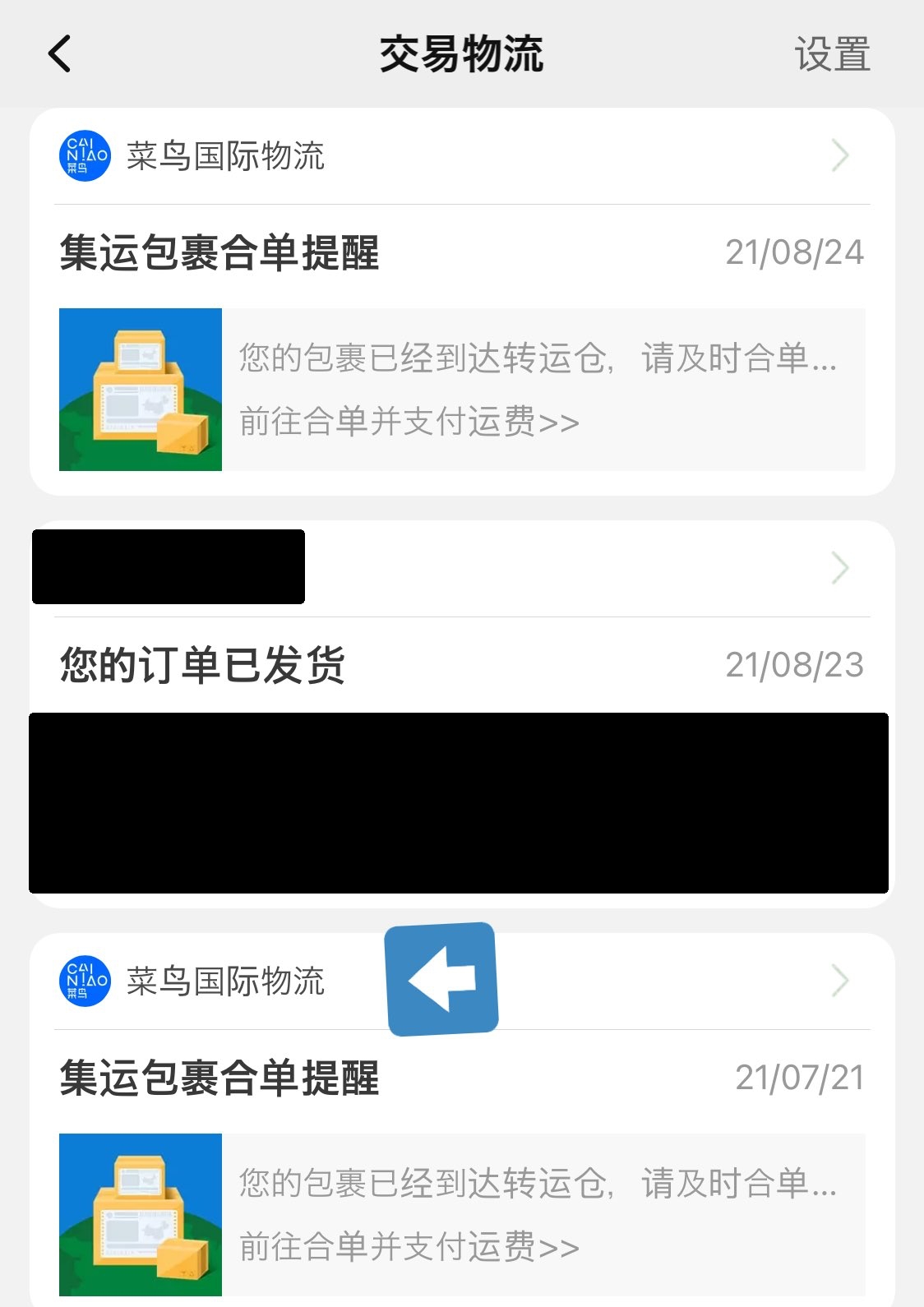This screenshot has width=924, height=1307.
Task: Tap chevron on the 您的订单已发货 card header
Action: pos(839,568)
